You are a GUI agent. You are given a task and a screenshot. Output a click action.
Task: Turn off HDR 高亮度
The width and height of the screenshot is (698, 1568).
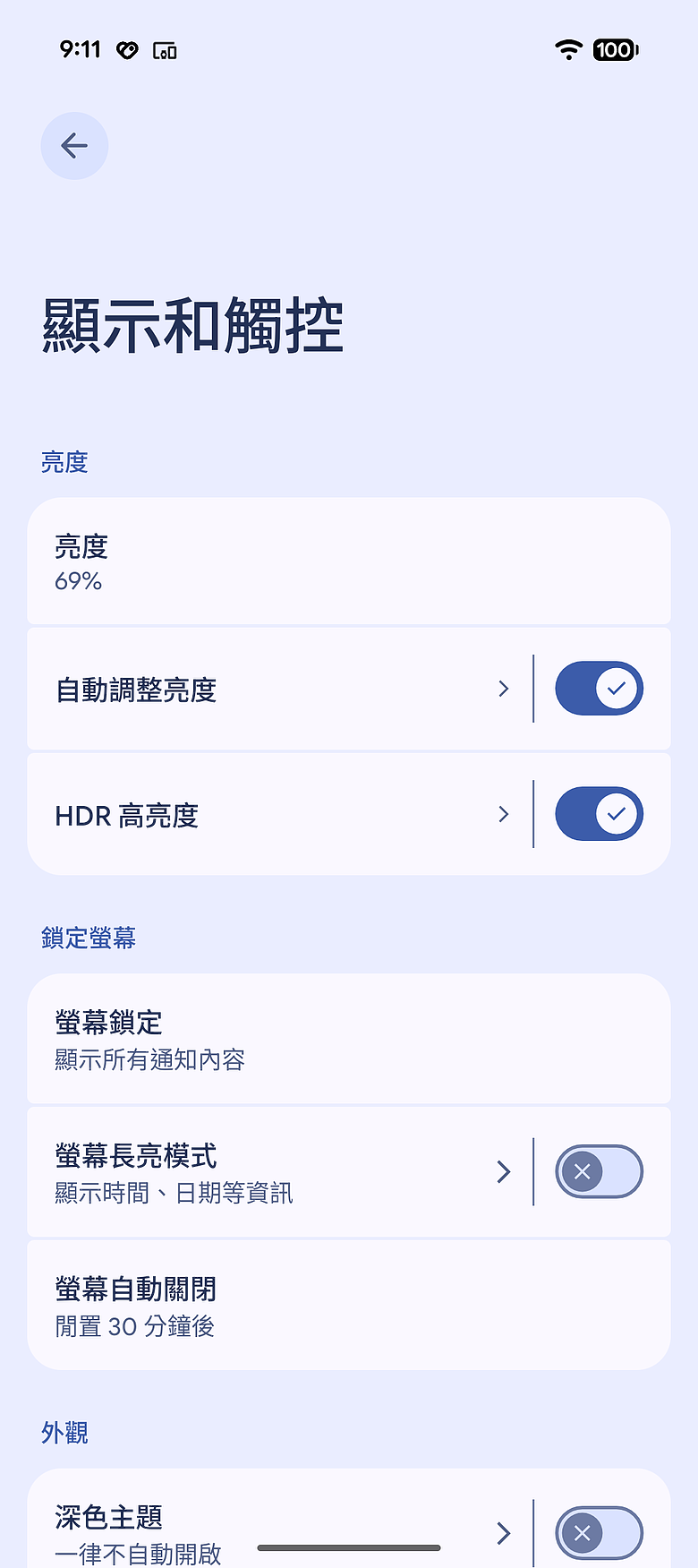pos(599,813)
